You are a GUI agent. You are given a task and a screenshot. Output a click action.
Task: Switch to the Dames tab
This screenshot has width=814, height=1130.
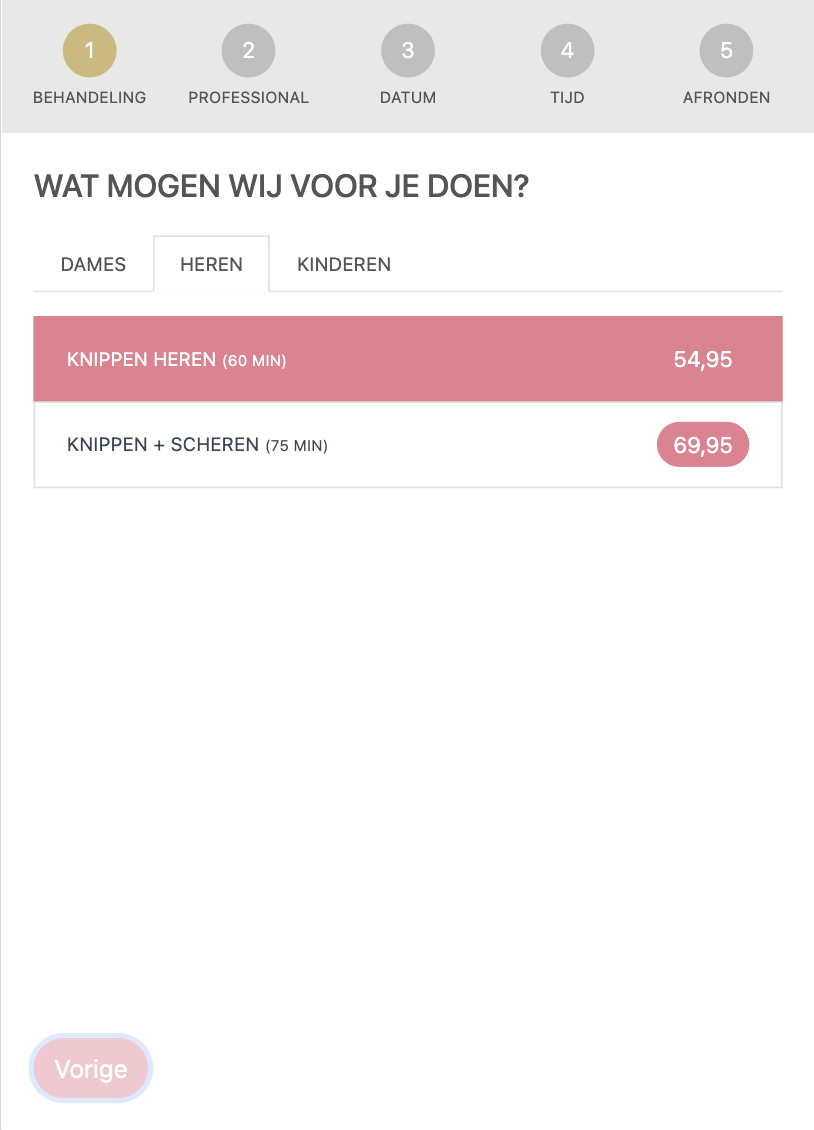[93, 264]
